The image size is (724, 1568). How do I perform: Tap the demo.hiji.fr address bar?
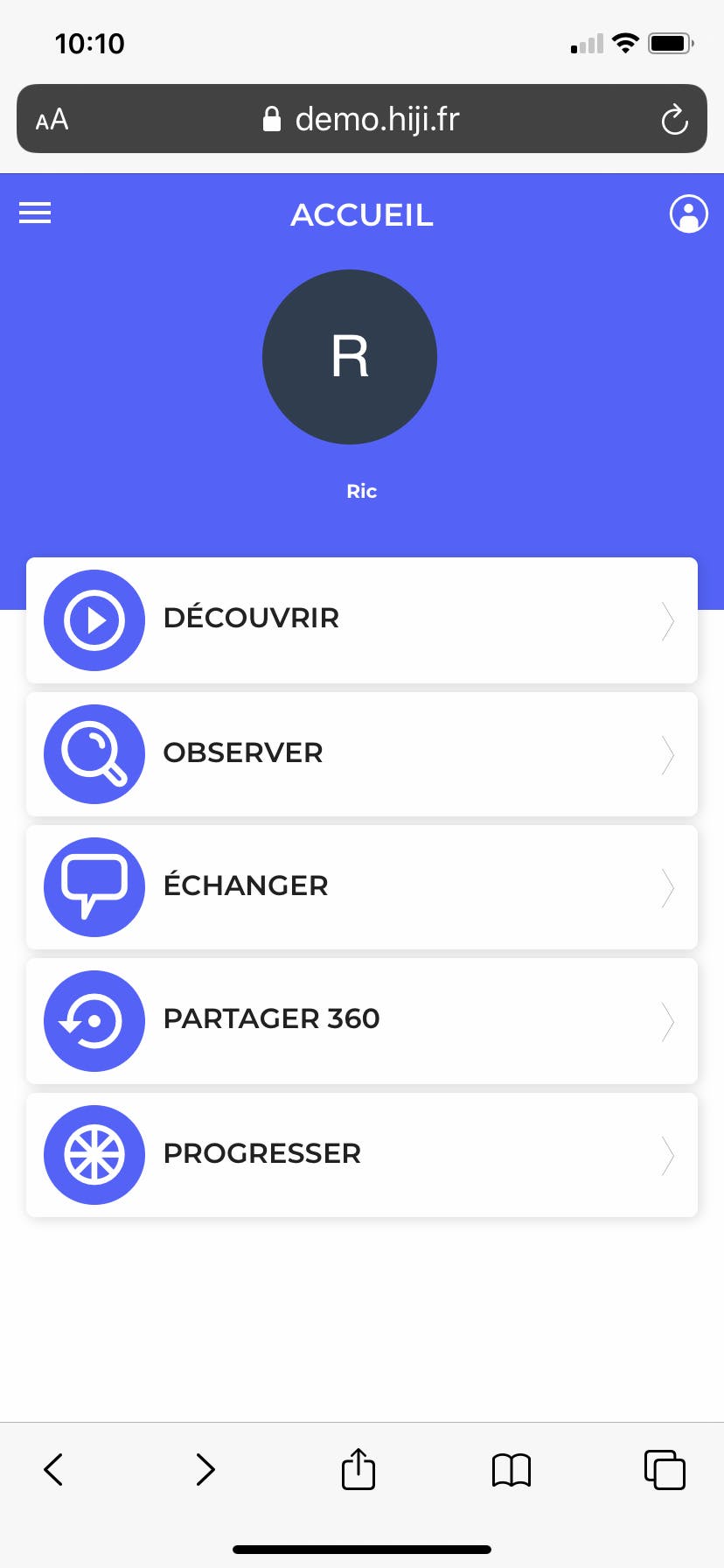tap(362, 119)
